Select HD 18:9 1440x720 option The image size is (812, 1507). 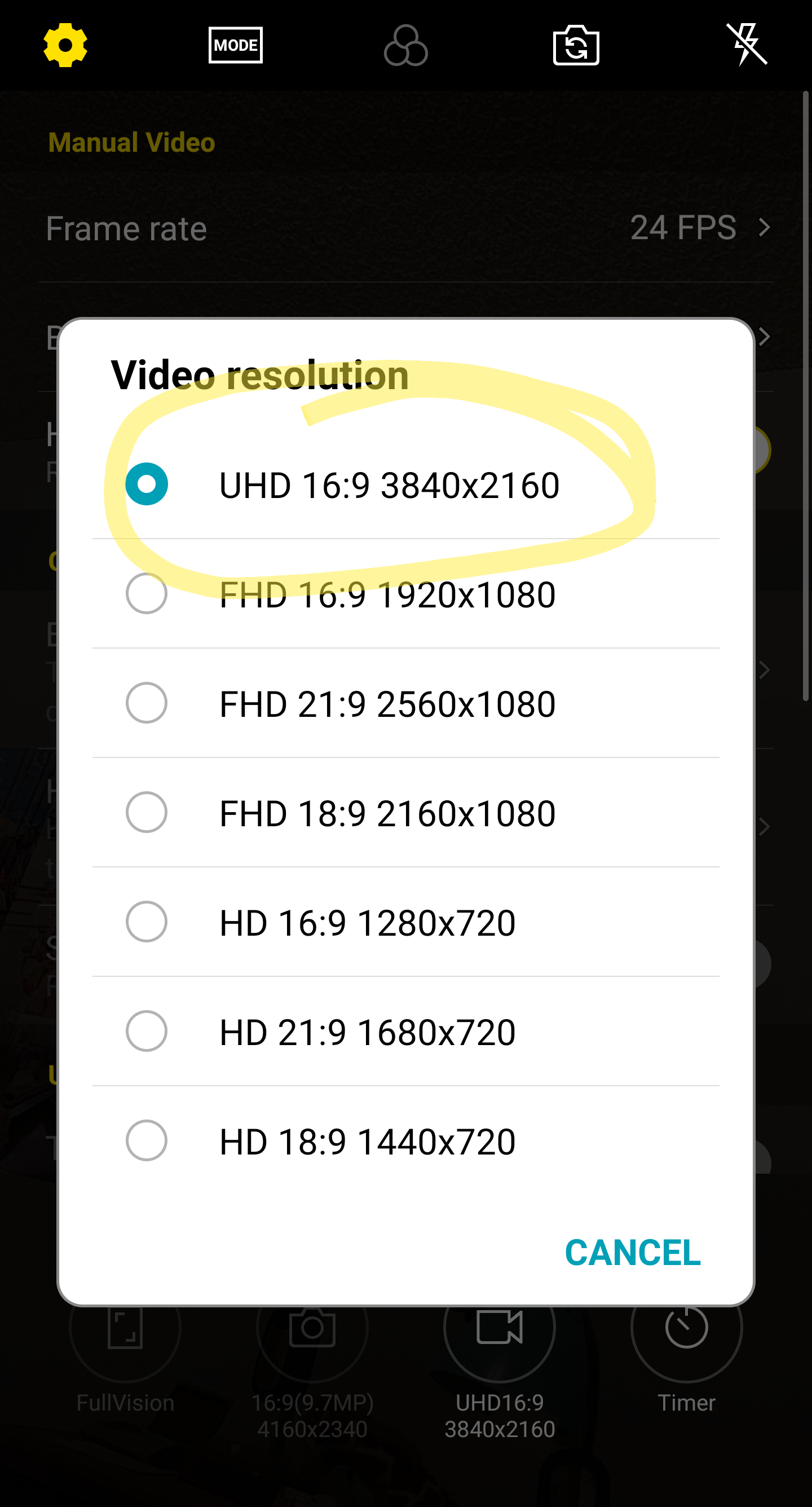click(x=405, y=1141)
